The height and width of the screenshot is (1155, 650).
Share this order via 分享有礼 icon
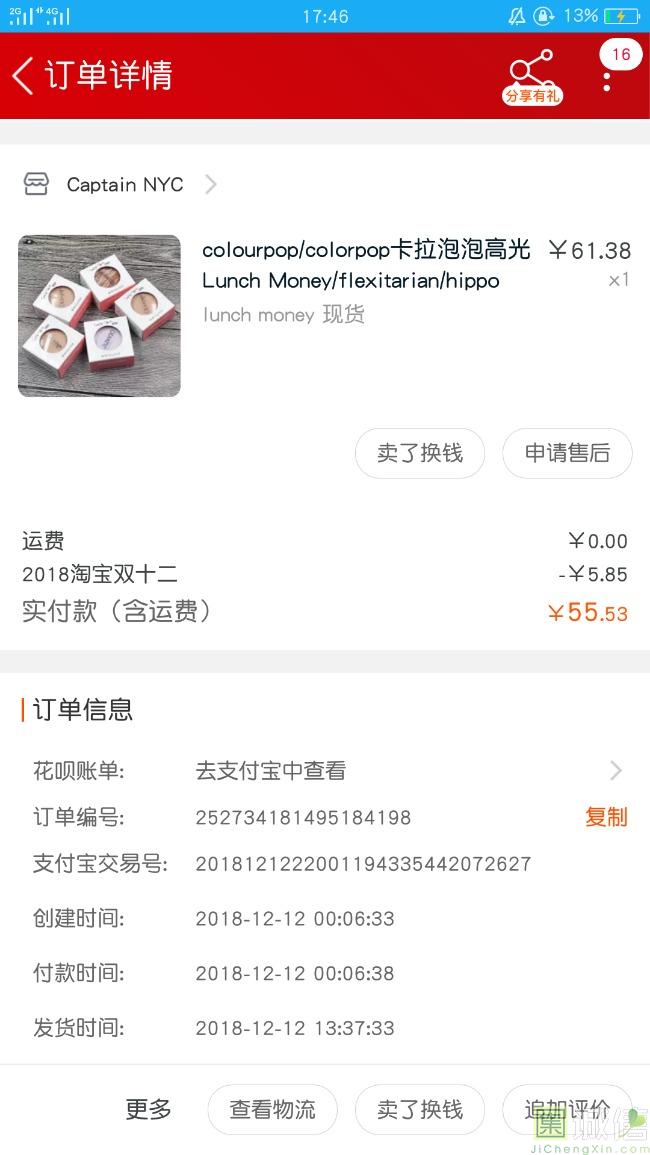pyautogui.click(x=531, y=77)
